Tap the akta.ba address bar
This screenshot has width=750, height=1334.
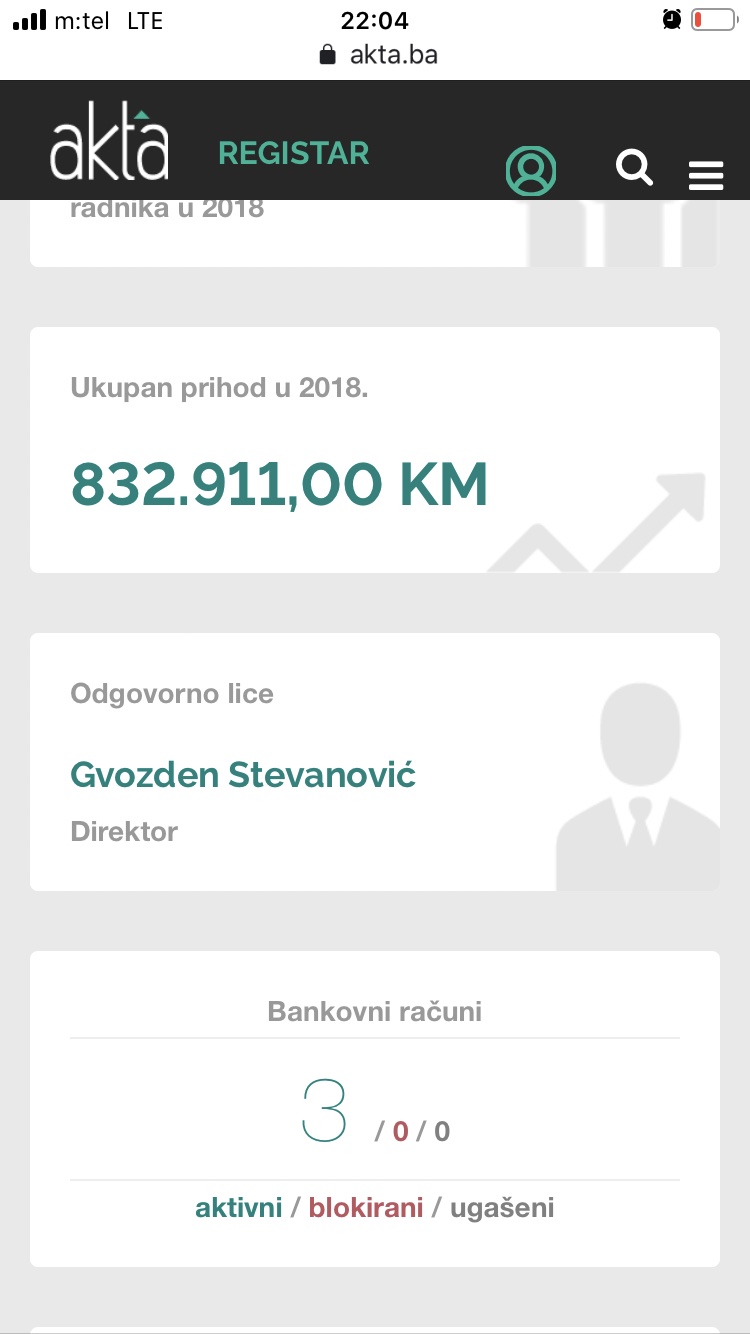point(378,54)
